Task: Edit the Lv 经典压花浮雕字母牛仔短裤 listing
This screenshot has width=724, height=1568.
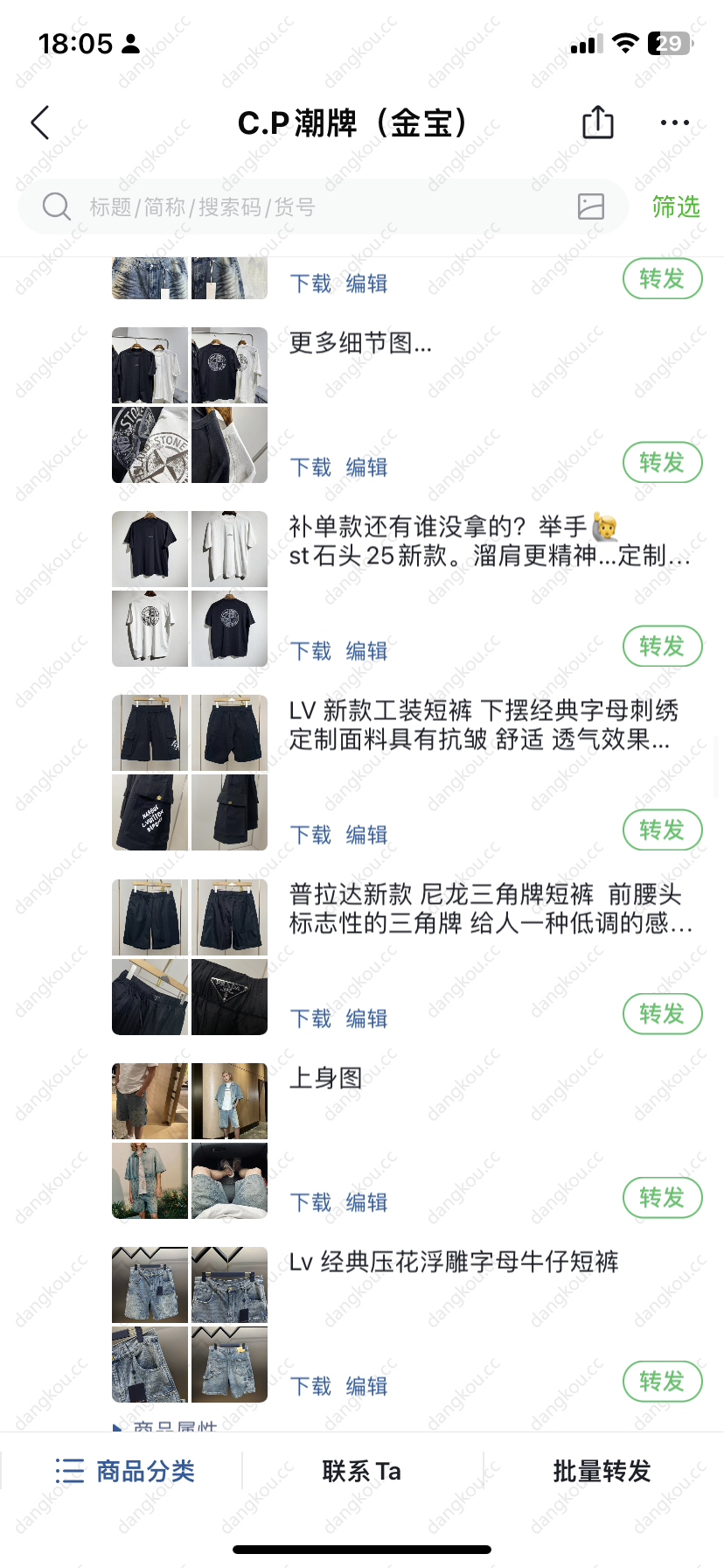Action: [366, 1386]
